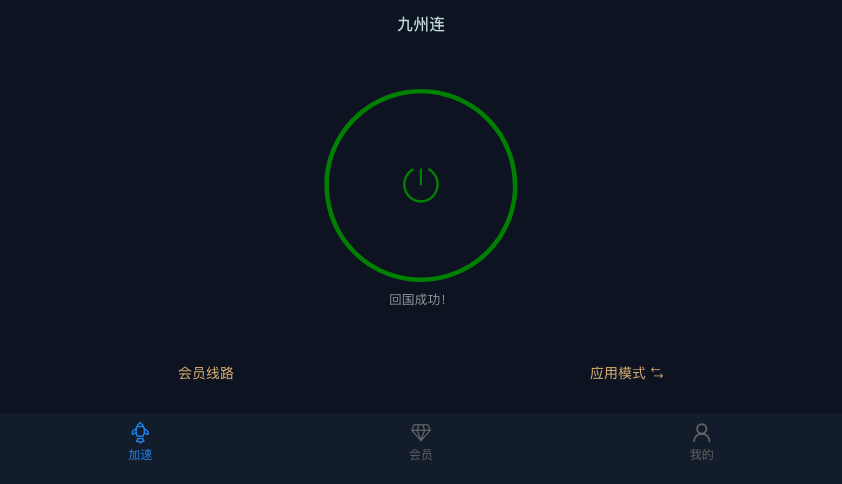Tap the green power button to disconnect
This screenshot has width=842, height=484.
coord(421,185)
